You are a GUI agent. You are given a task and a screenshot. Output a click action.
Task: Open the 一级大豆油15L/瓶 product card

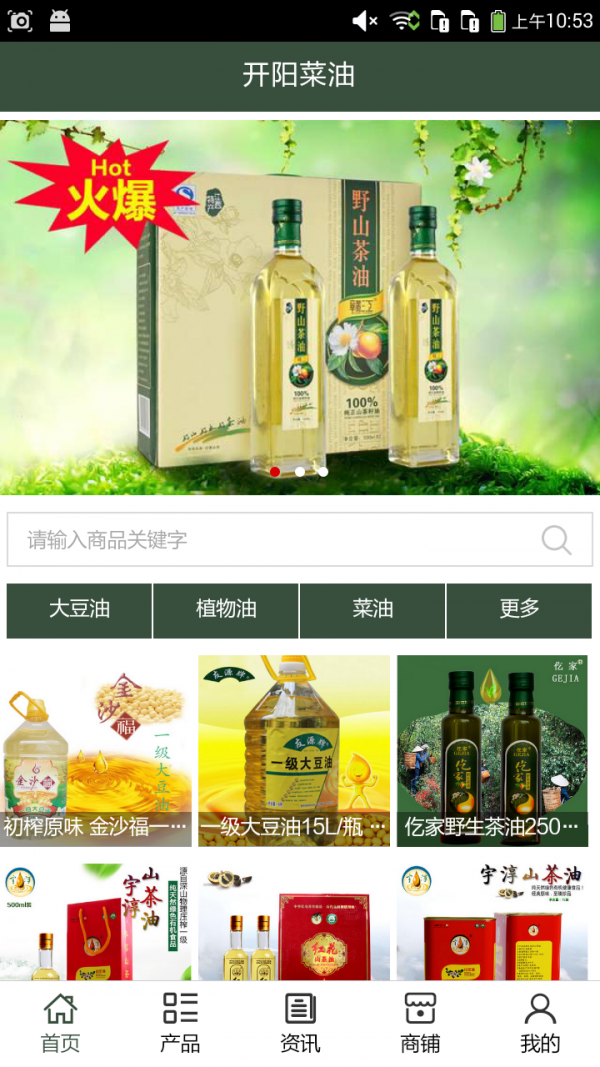294,752
